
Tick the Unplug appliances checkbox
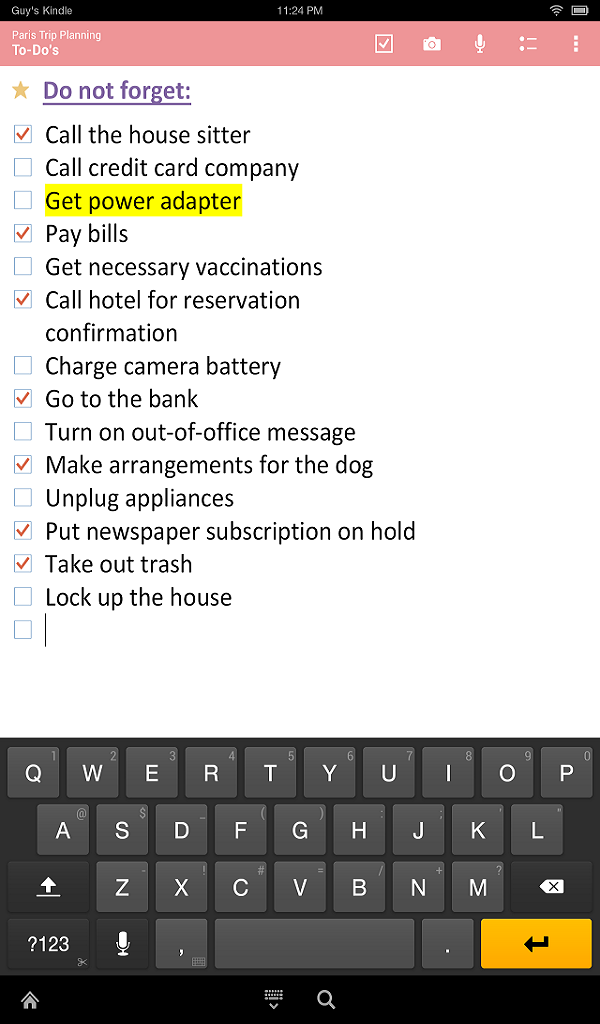tap(23, 498)
